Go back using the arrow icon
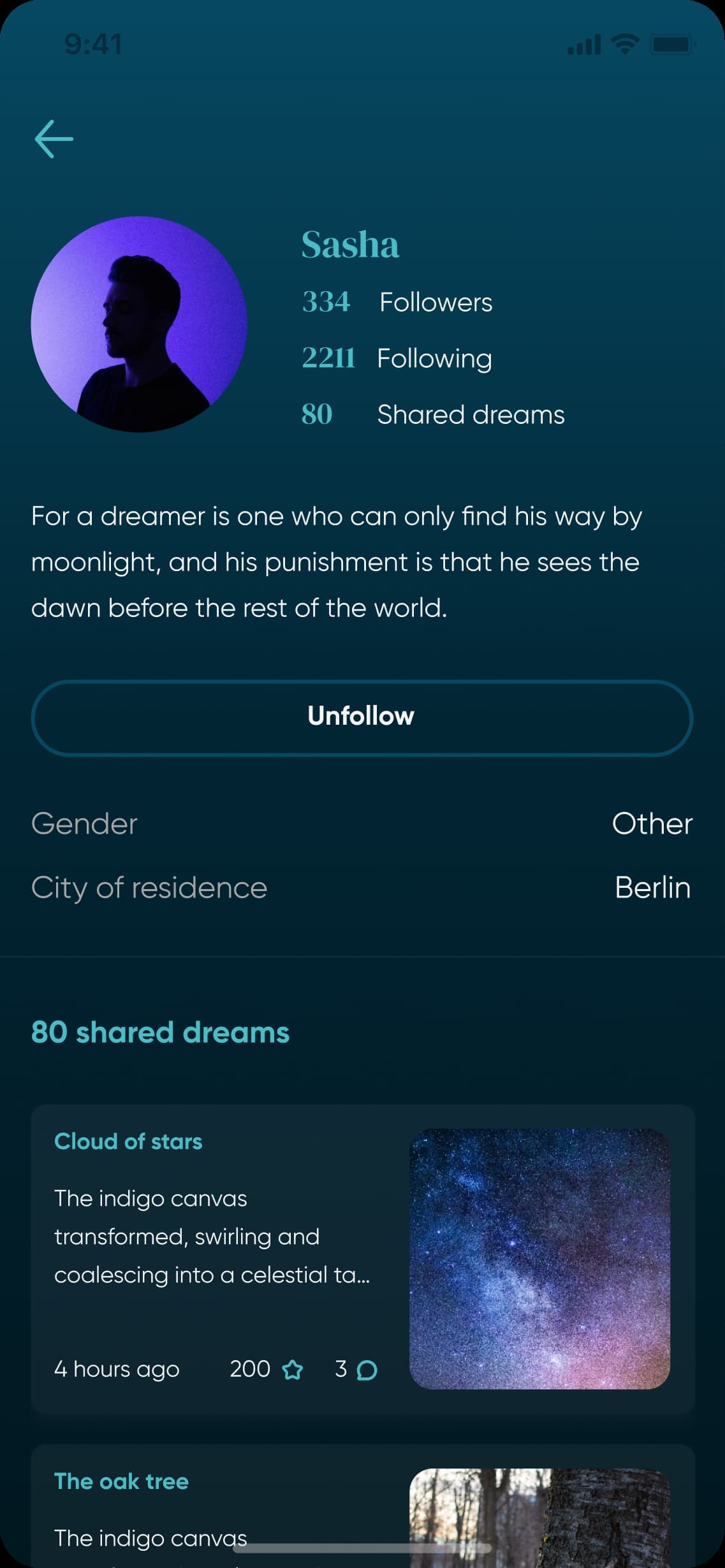Screen dimensions: 725x1568 [x=54, y=139]
